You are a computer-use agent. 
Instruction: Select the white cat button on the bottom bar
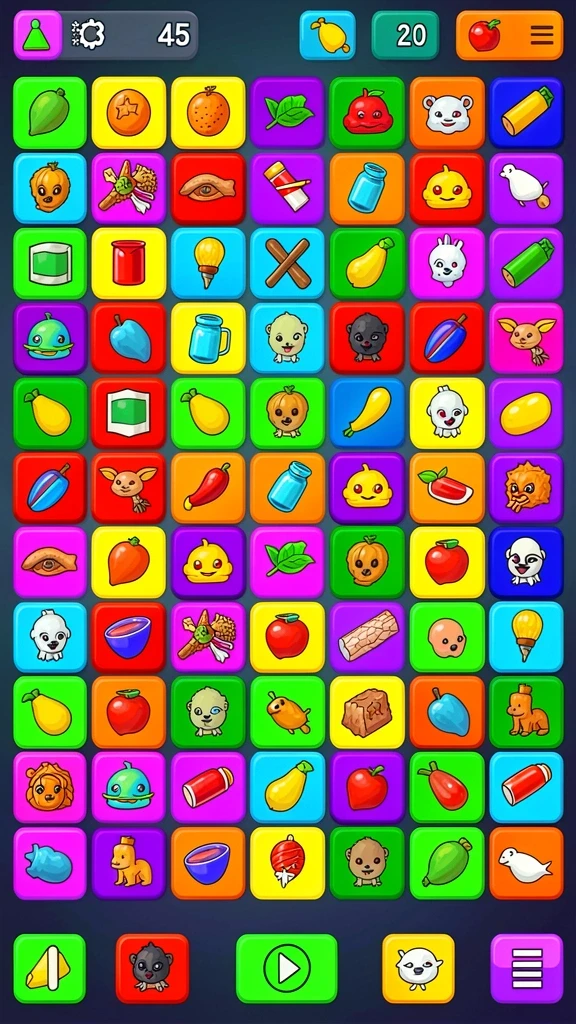click(418, 968)
